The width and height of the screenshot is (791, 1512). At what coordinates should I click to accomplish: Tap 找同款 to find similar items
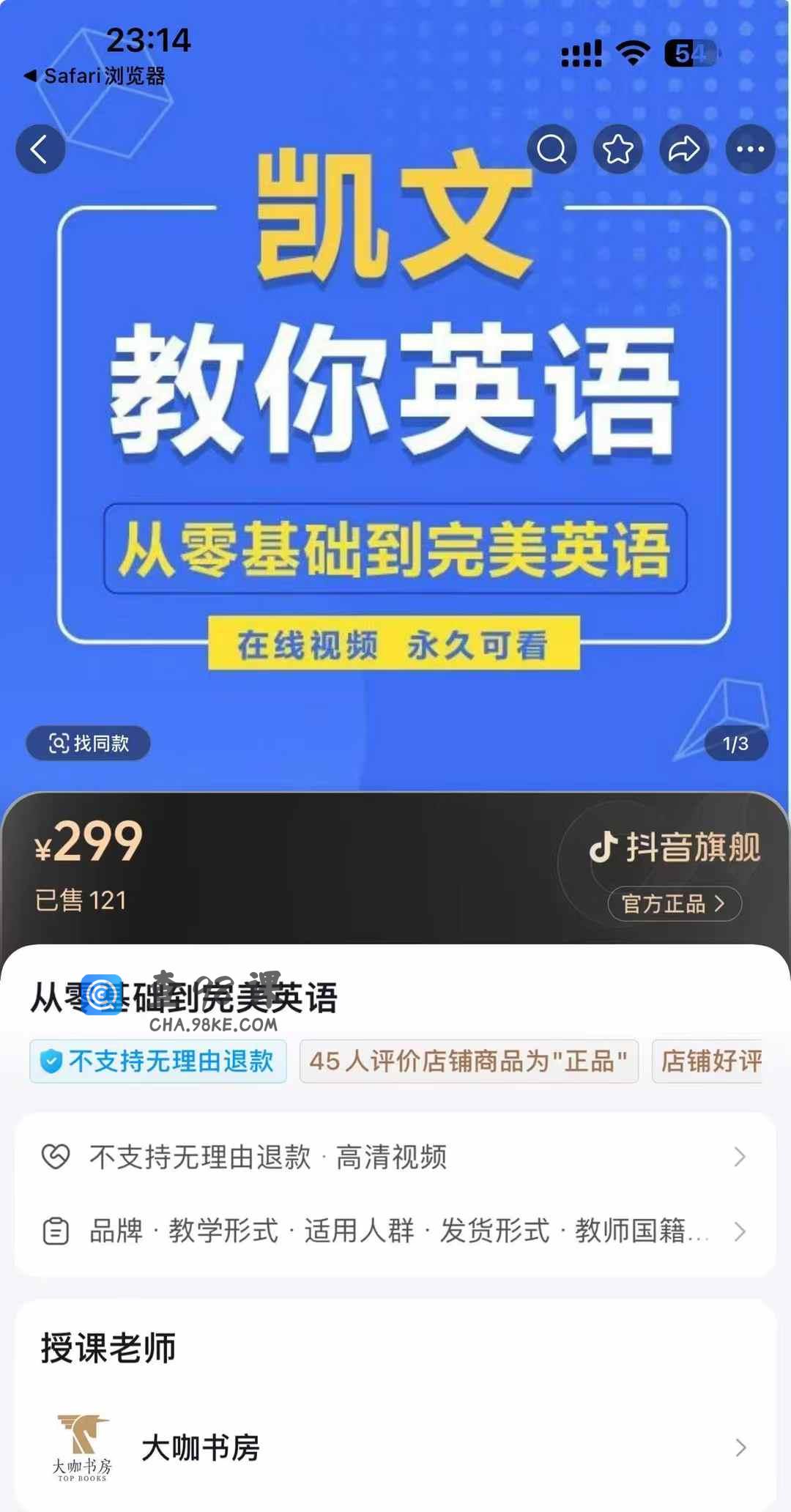point(89,744)
